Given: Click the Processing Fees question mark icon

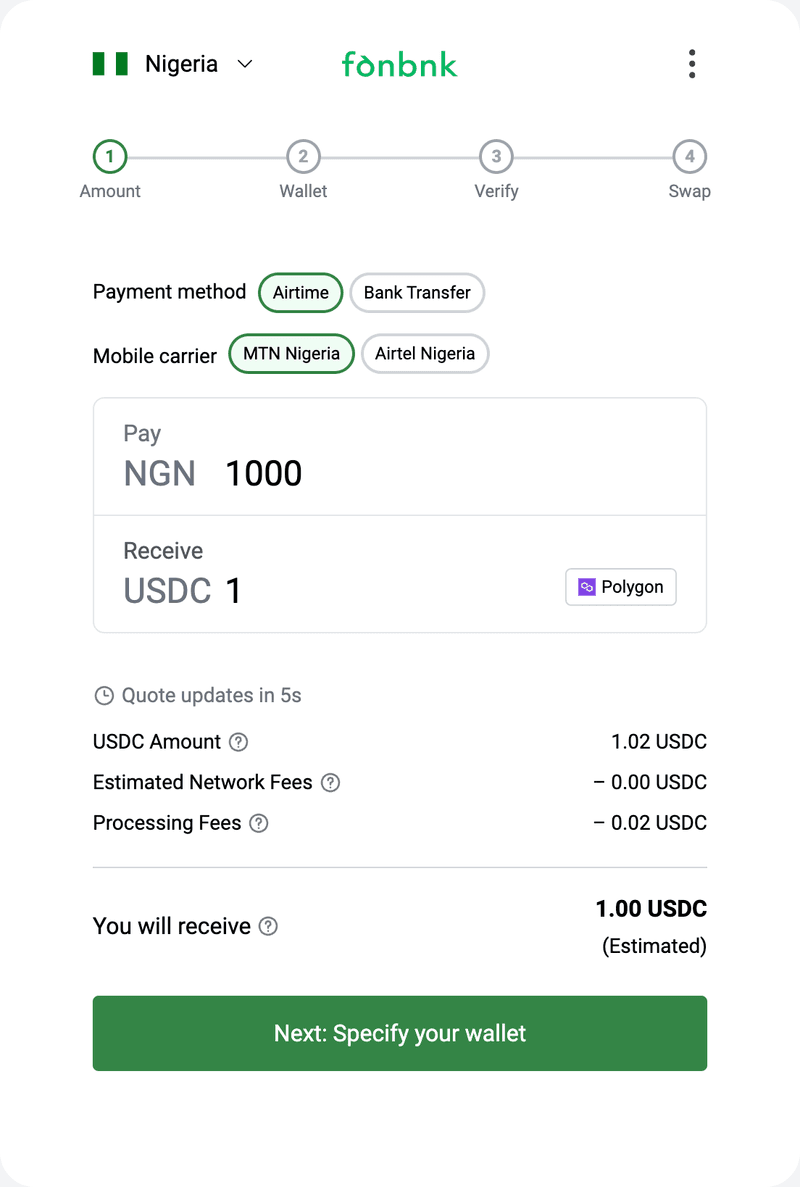Looking at the screenshot, I should (x=258, y=823).
